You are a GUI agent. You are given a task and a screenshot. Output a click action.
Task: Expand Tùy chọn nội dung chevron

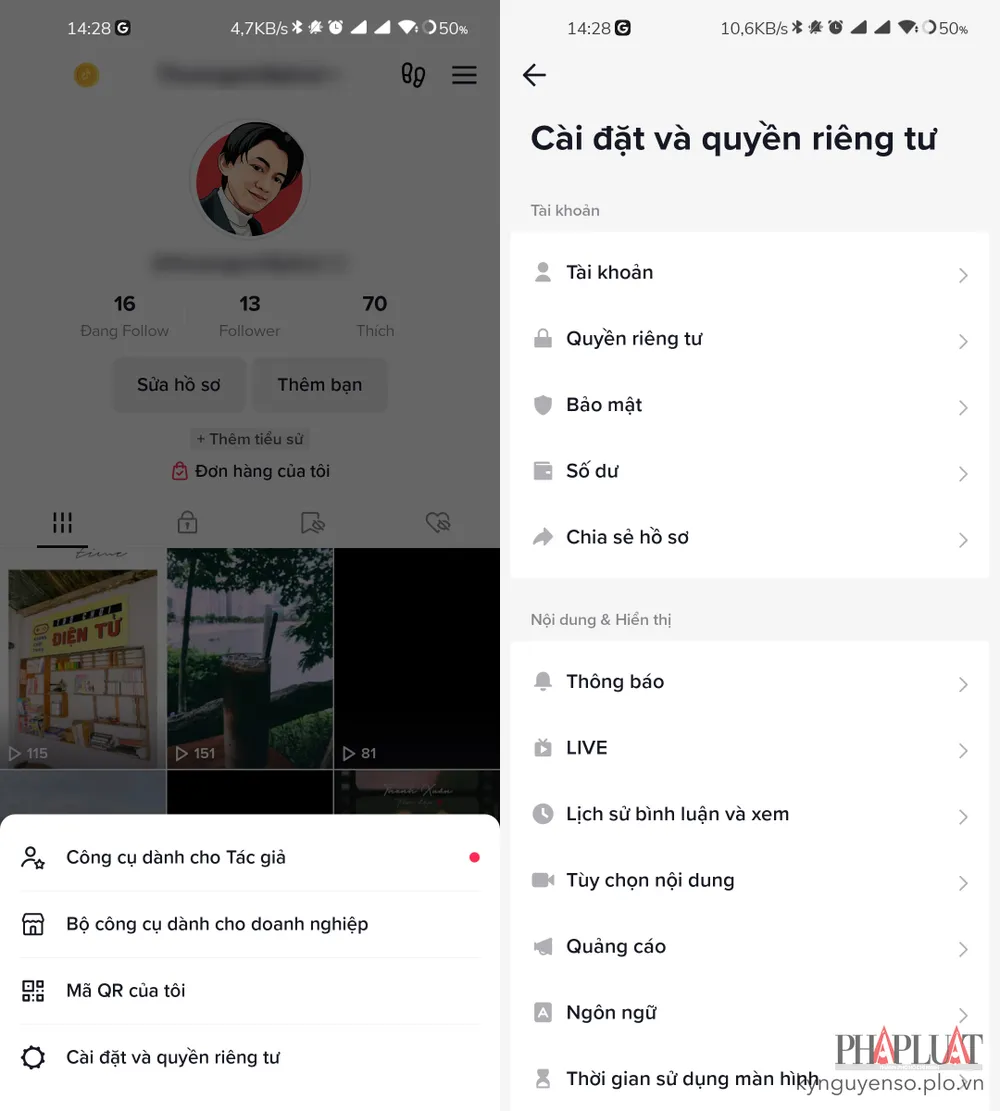click(963, 883)
